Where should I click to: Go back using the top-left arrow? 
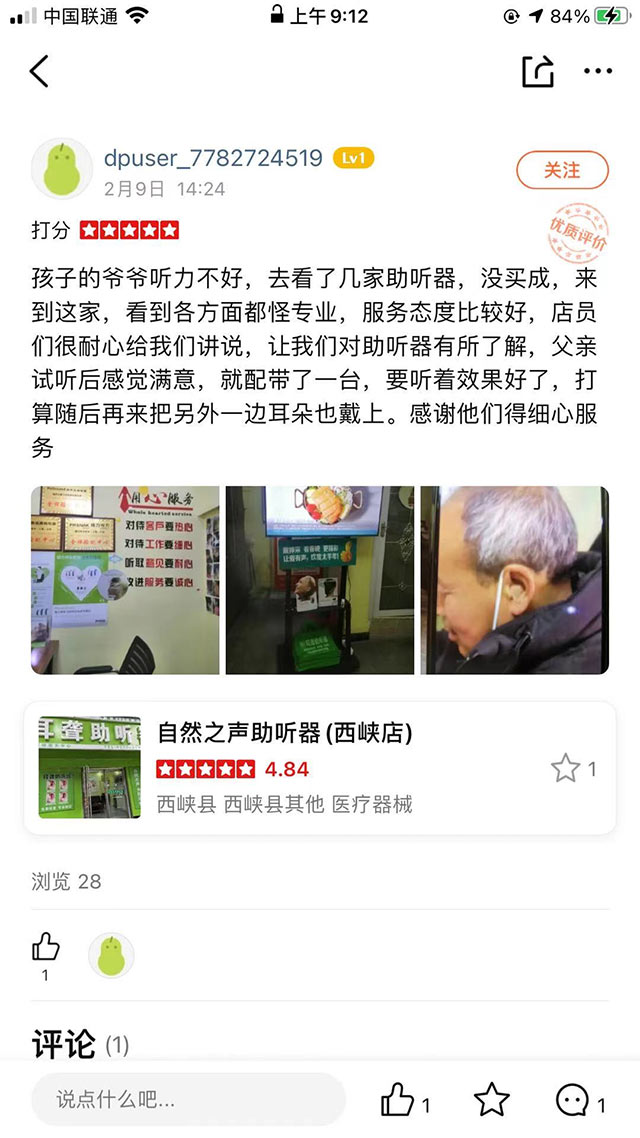point(40,72)
